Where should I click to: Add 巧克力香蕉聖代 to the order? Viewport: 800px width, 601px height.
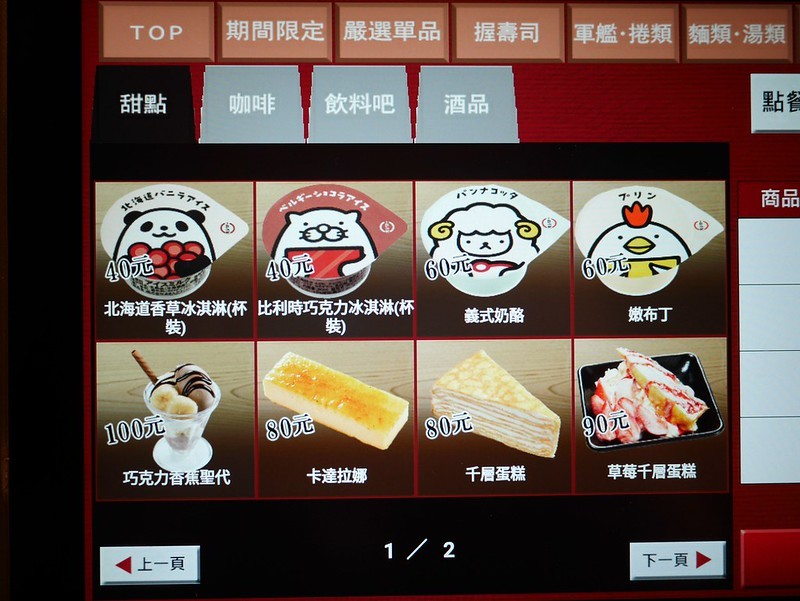point(174,416)
